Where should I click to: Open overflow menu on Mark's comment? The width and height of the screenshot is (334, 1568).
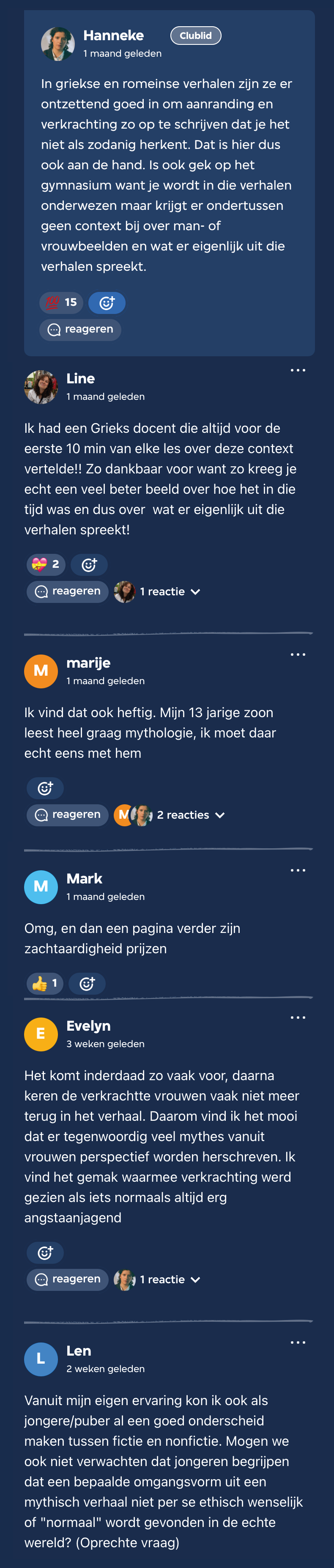[x=298, y=870]
